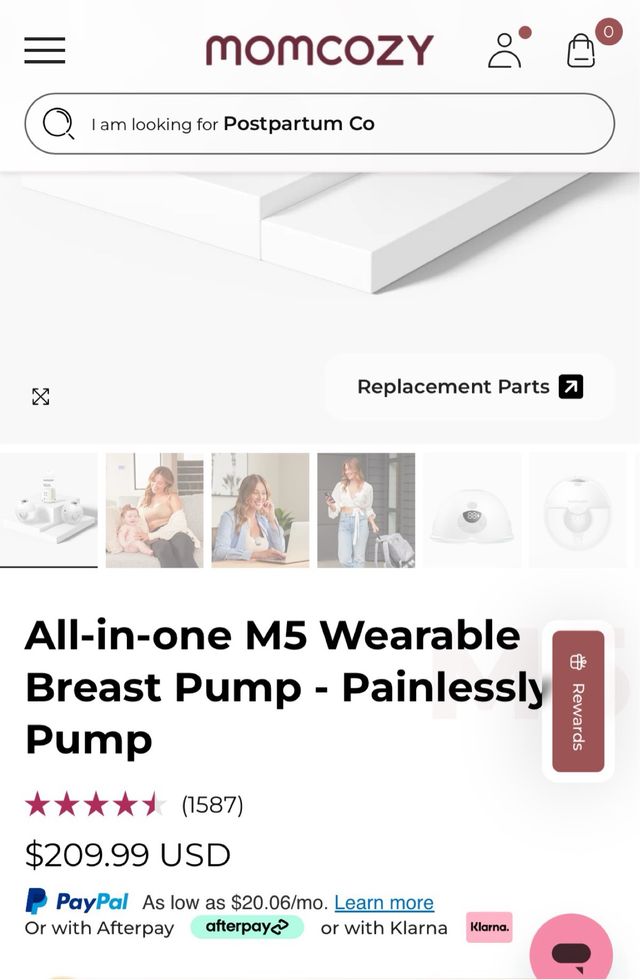
Task: Expand the product image to fullscreen
Action: [x=41, y=397]
